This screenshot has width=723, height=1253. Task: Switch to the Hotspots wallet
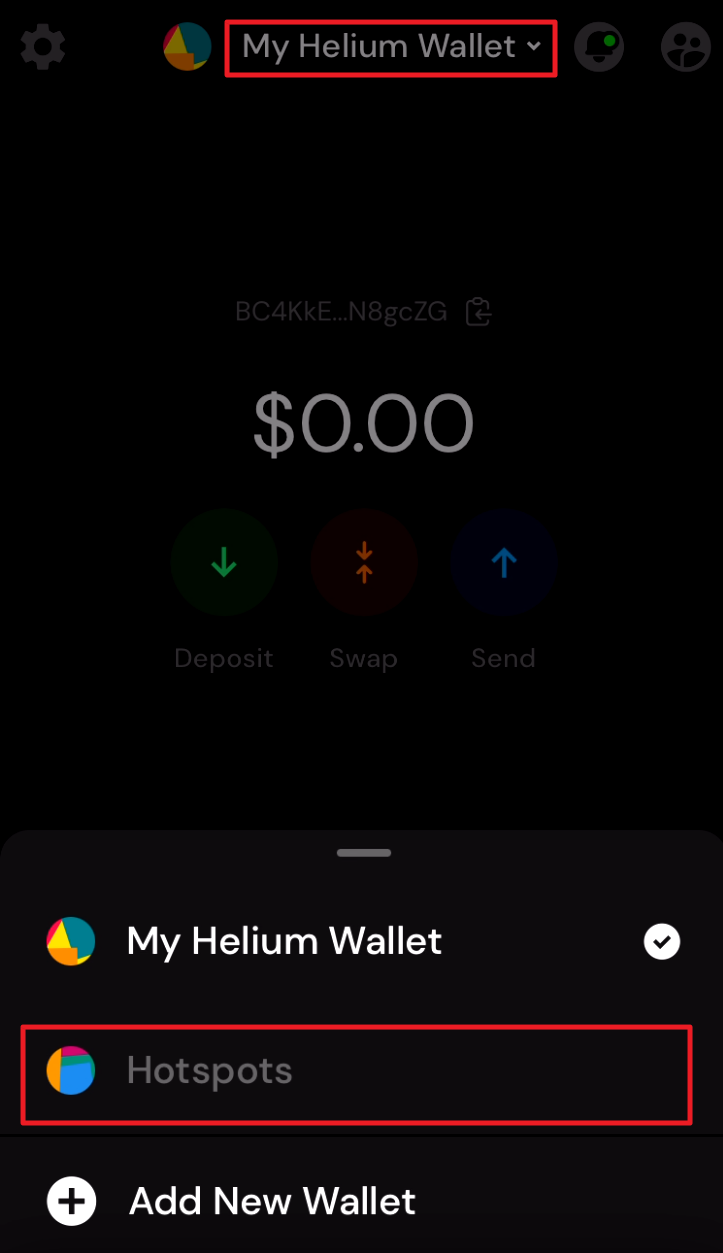point(356,1071)
